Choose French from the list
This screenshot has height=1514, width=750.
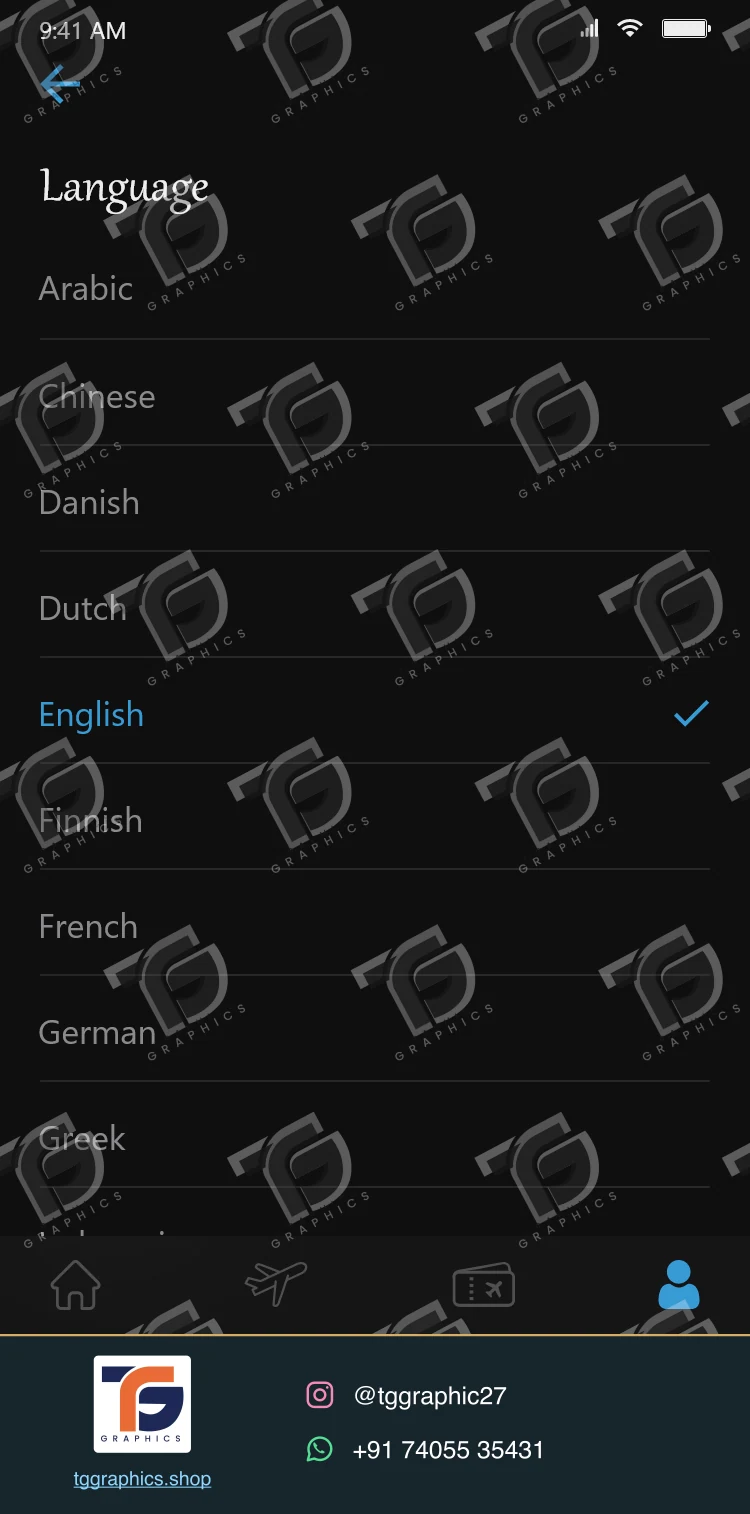point(374,925)
